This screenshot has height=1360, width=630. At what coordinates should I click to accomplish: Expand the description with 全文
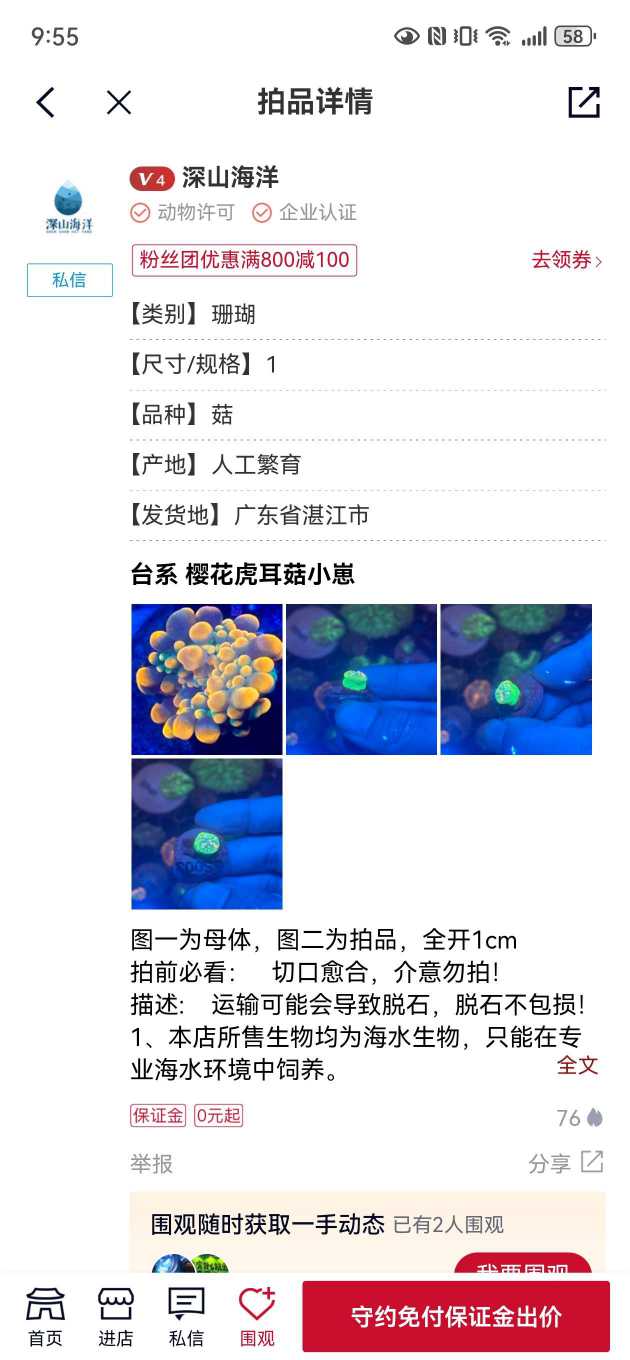coord(577,1065)
